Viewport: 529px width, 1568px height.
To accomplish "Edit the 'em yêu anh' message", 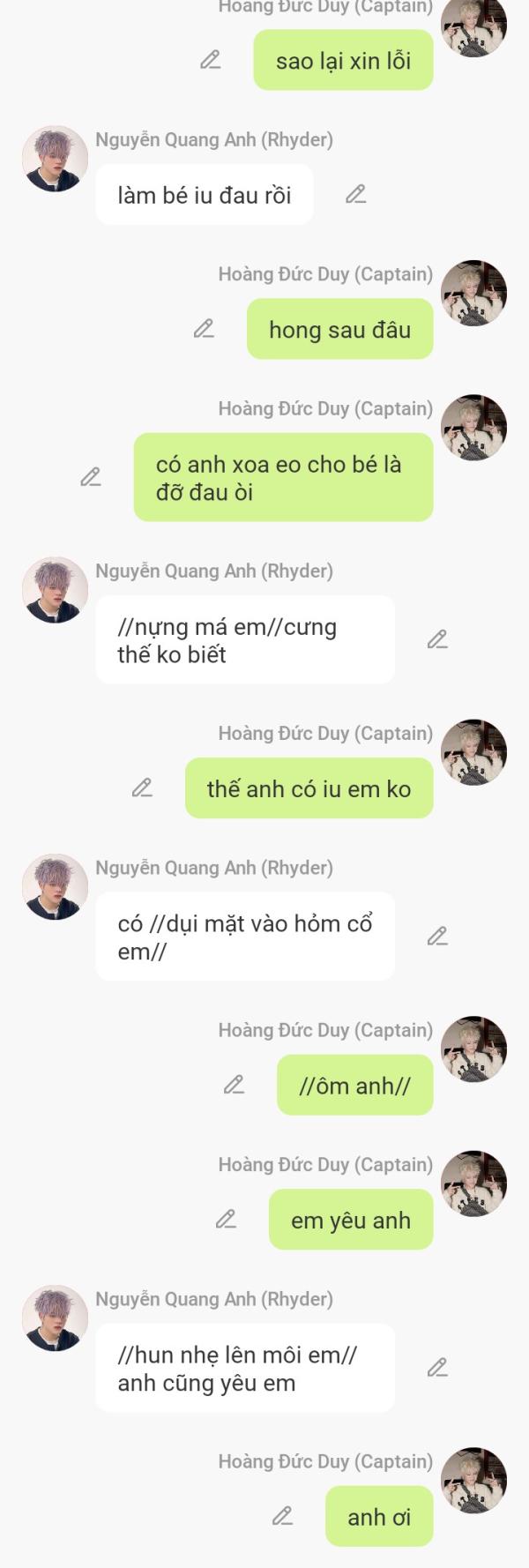I will pos(226,1219).
